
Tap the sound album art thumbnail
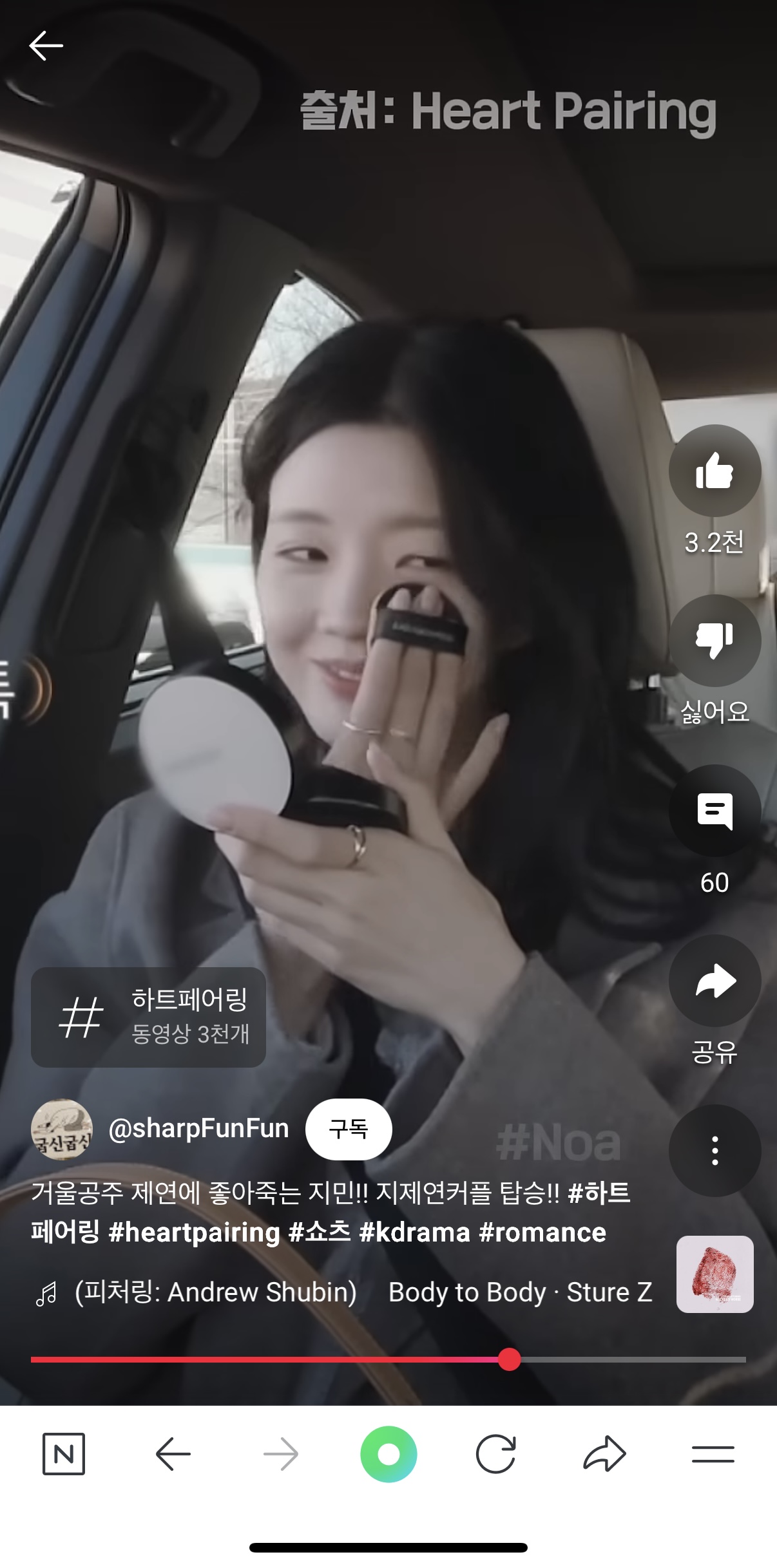(x=715, y=1274)
